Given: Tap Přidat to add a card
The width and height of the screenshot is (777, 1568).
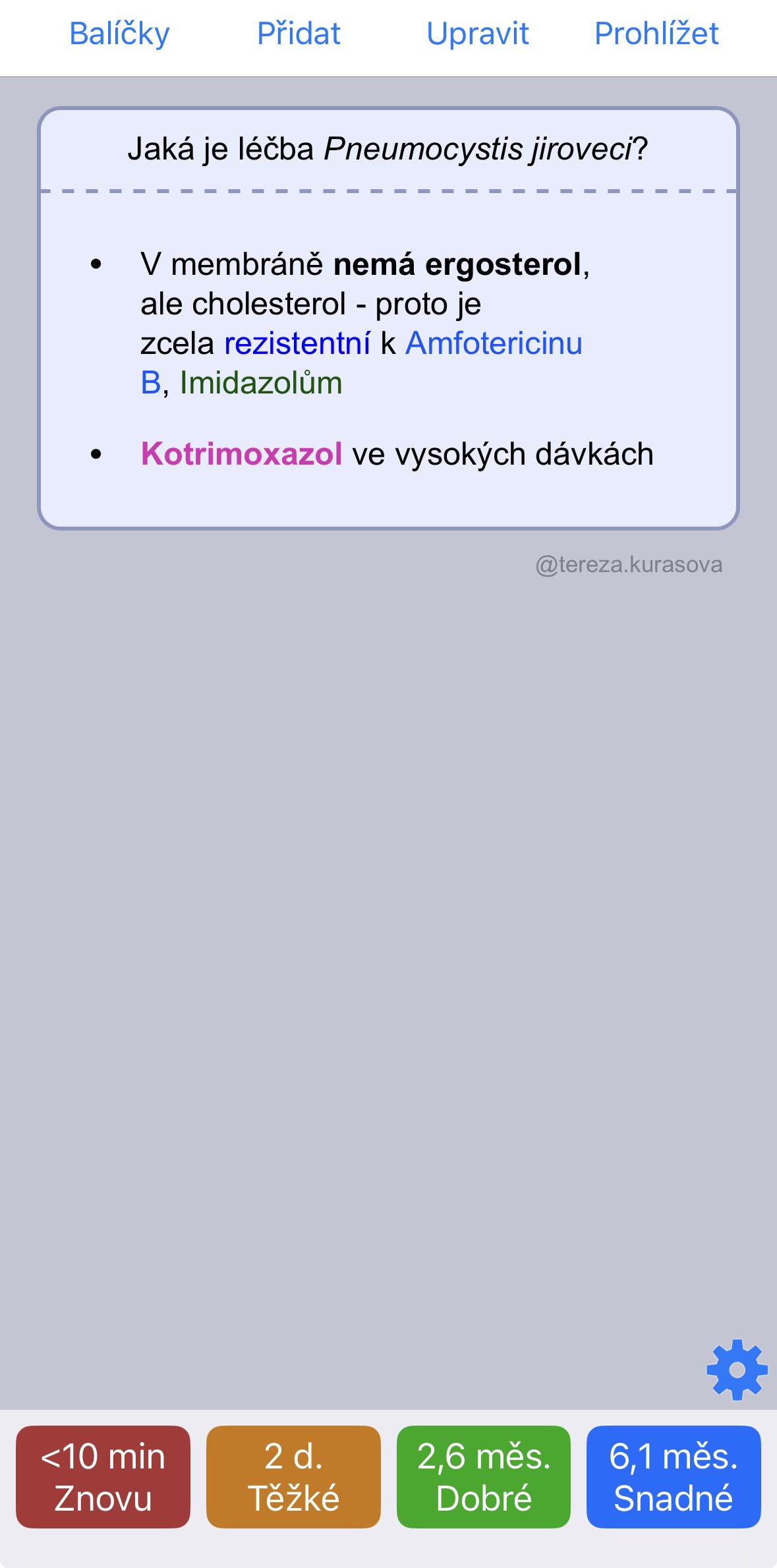Looking at the screenshot, I should point(299,34).
